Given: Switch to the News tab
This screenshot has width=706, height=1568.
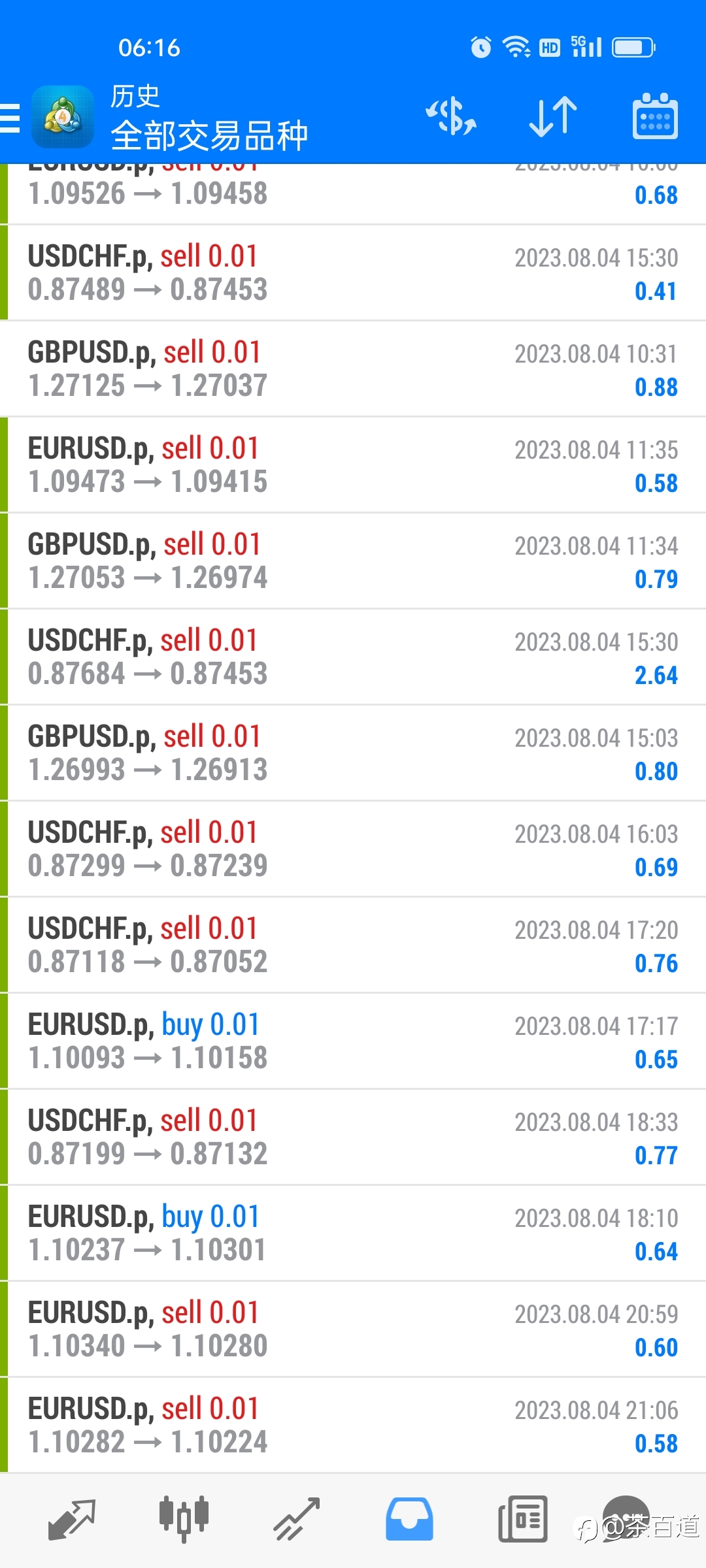Looking at the screenshot, I should pyautogui.click(x=522, y=1519).
